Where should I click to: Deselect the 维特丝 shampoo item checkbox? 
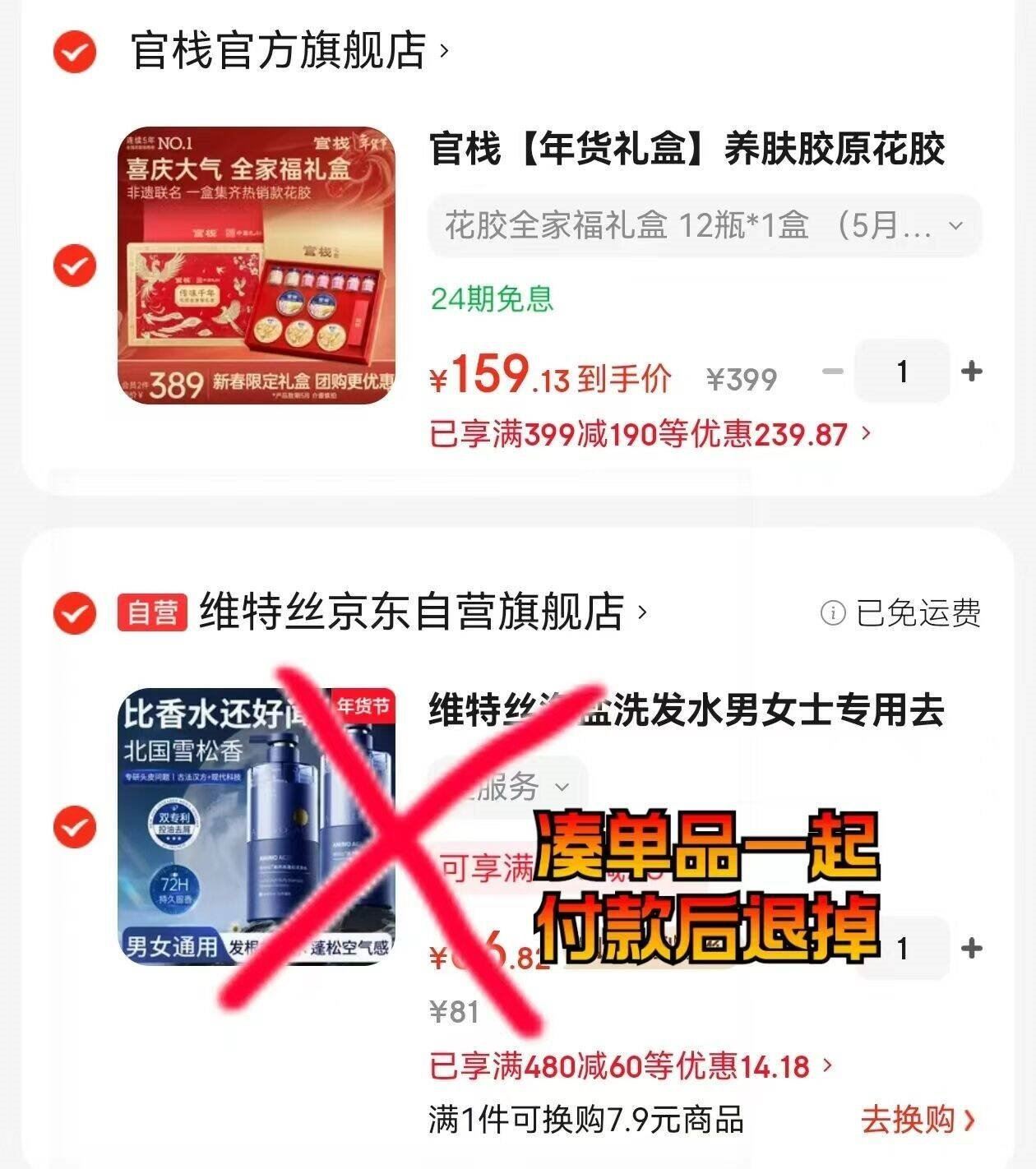(x=75, y=827)
